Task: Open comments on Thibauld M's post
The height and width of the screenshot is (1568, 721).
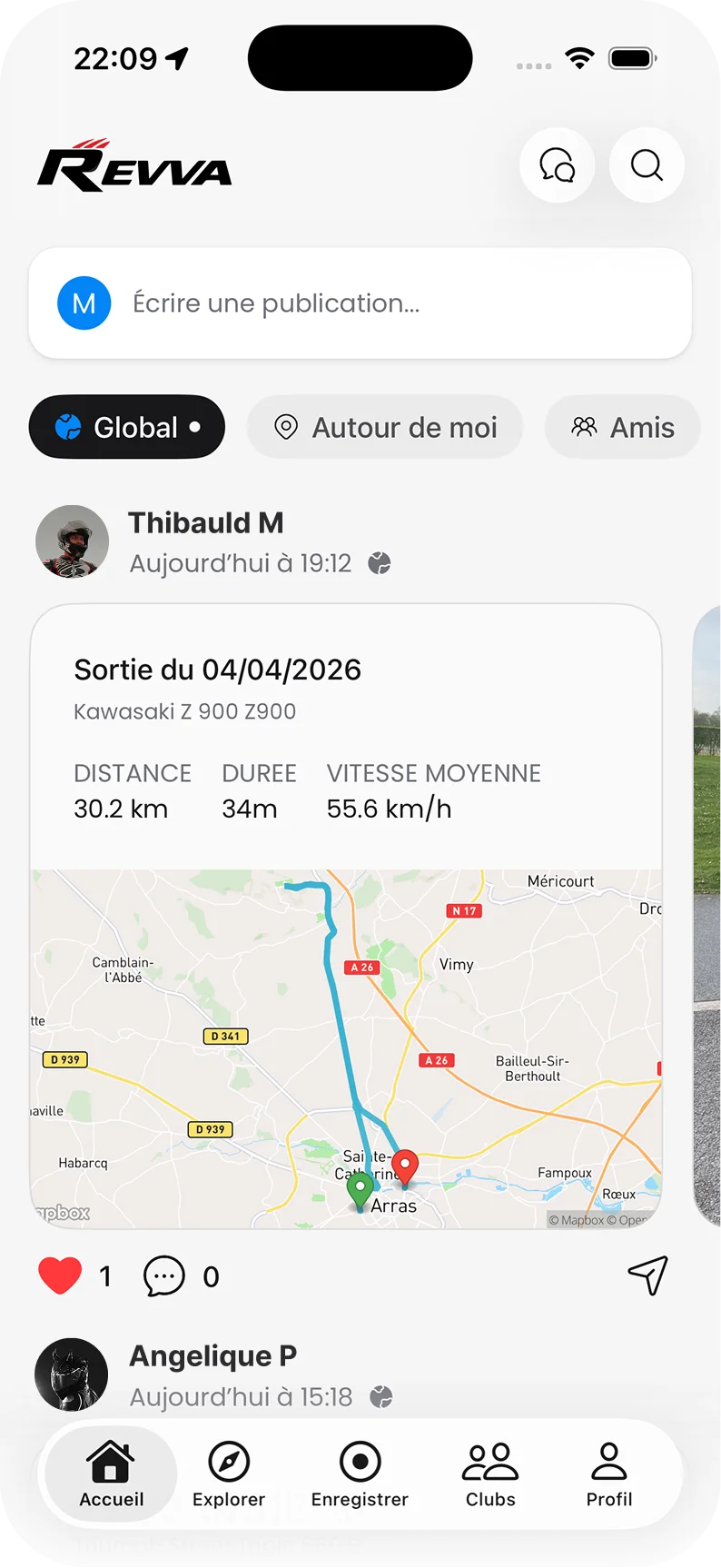Action: click(164, 1275)
